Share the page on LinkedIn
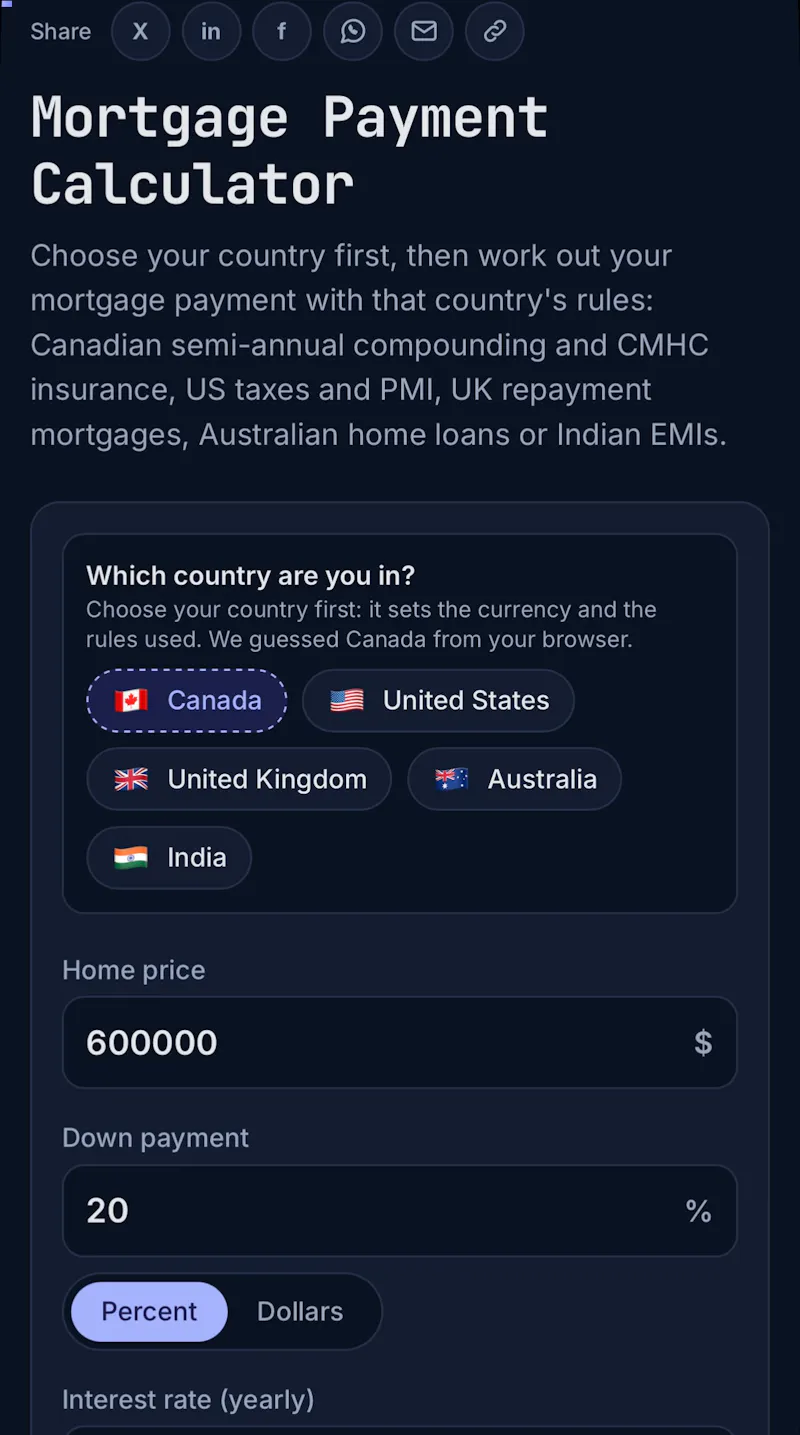Screen dimensions: 800x1435 pyautogui.click(x=211, y=31)
